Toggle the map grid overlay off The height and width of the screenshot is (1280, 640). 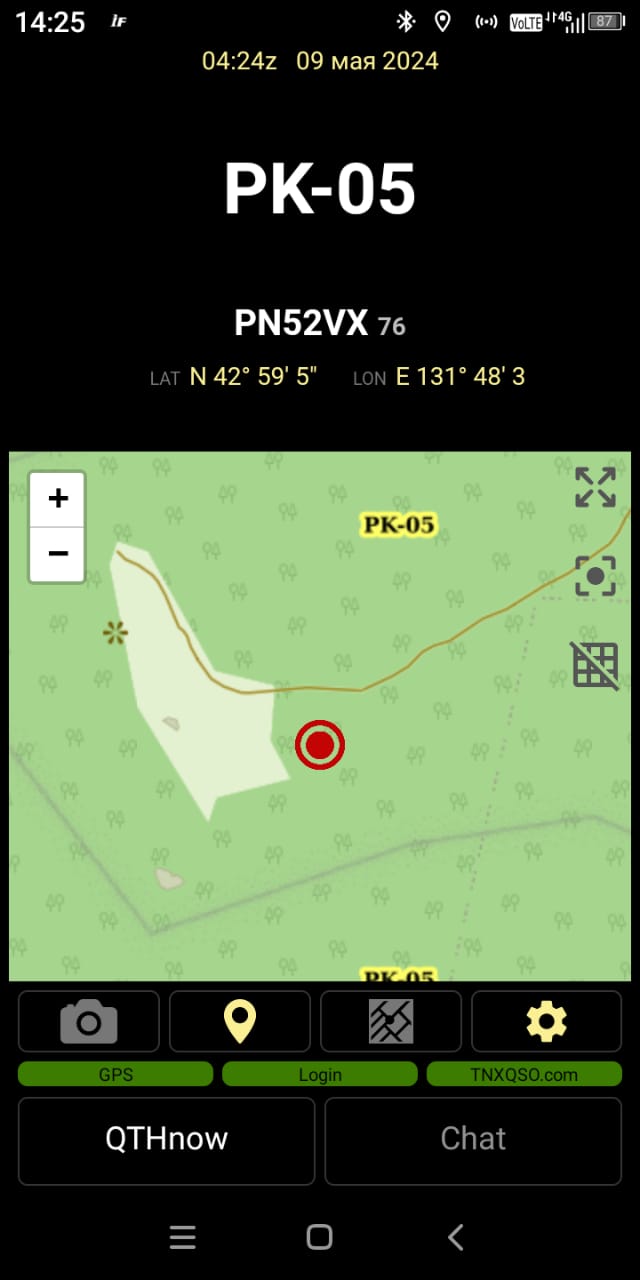tap(595, 665)
